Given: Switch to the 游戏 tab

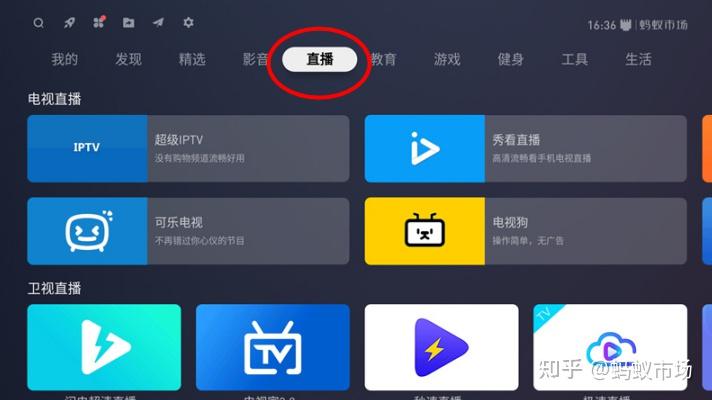Looking at the screenshot, I should [447, 59].
